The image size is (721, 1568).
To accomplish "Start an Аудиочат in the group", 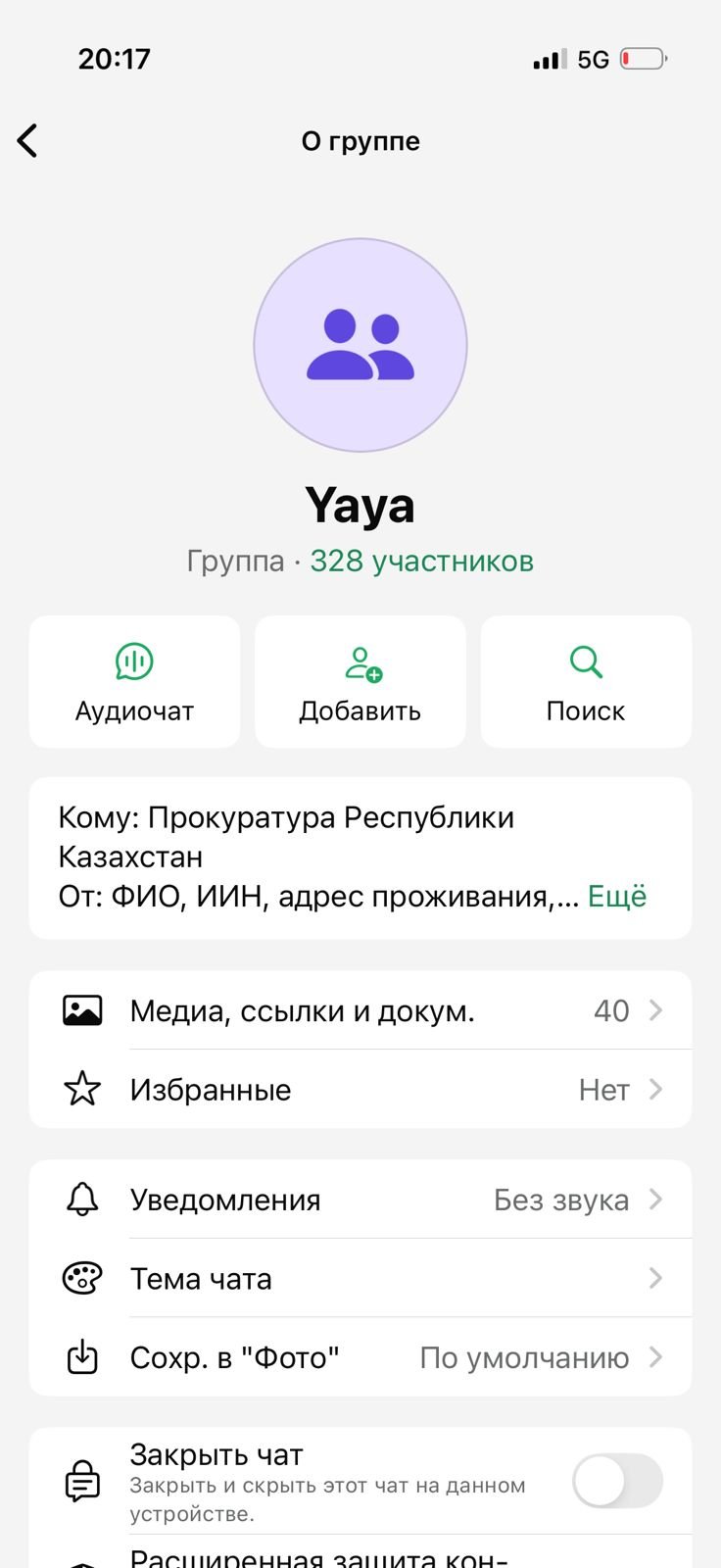I will click(134, 682).
